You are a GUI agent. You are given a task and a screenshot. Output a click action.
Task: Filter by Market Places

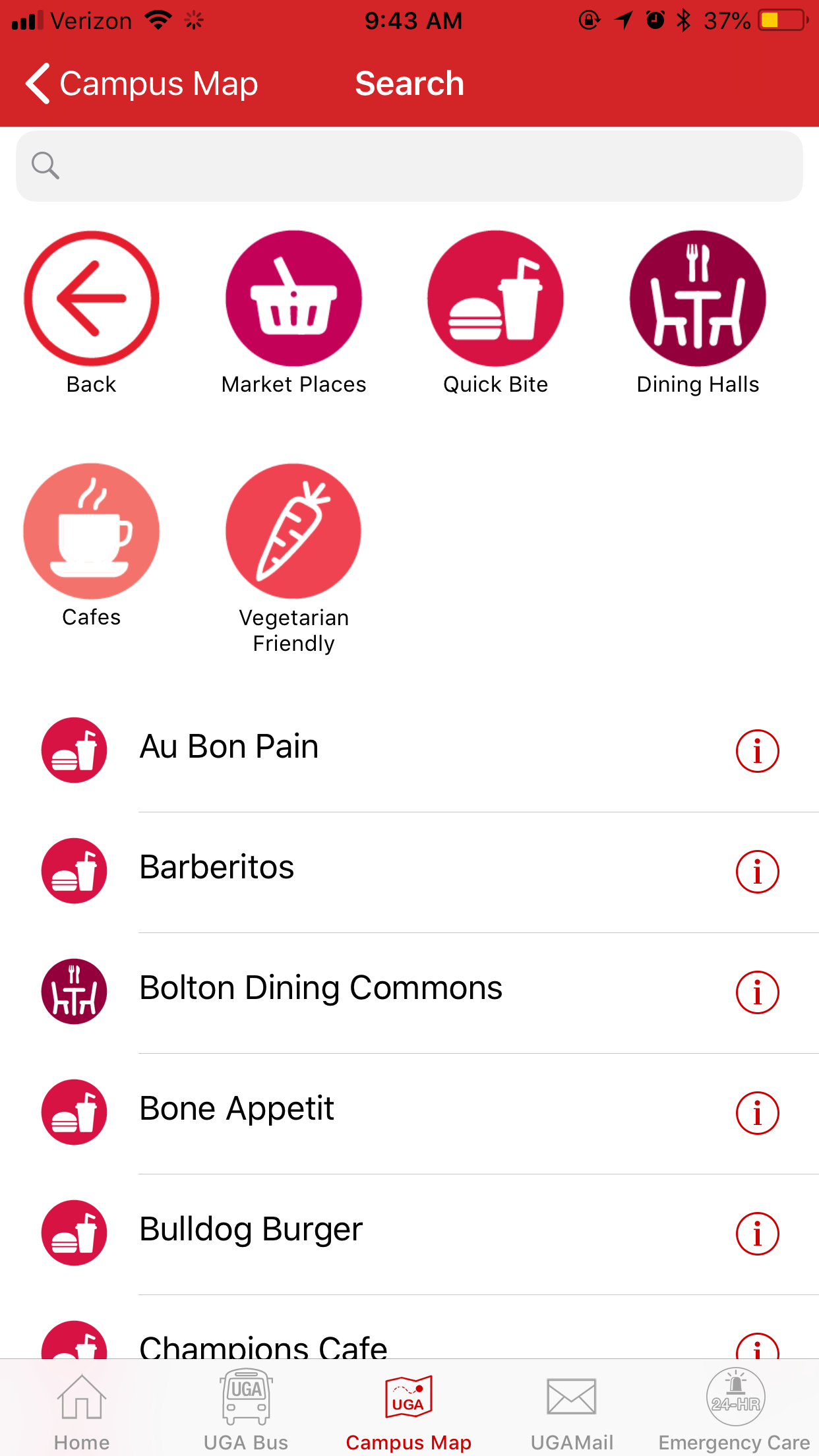[x=293, y=299]
